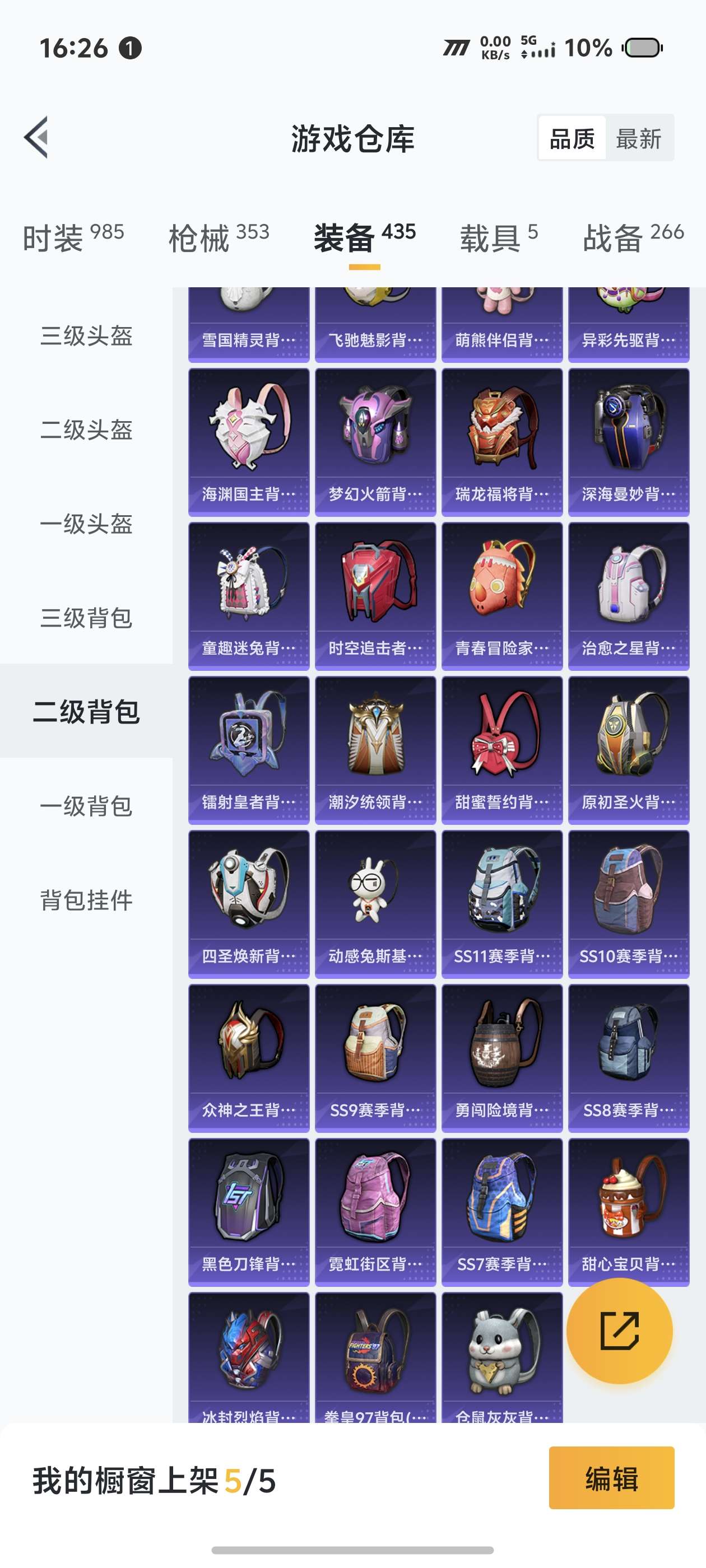
Task: View the 瑞龙福将背包 item
Action: click(502, 442)
